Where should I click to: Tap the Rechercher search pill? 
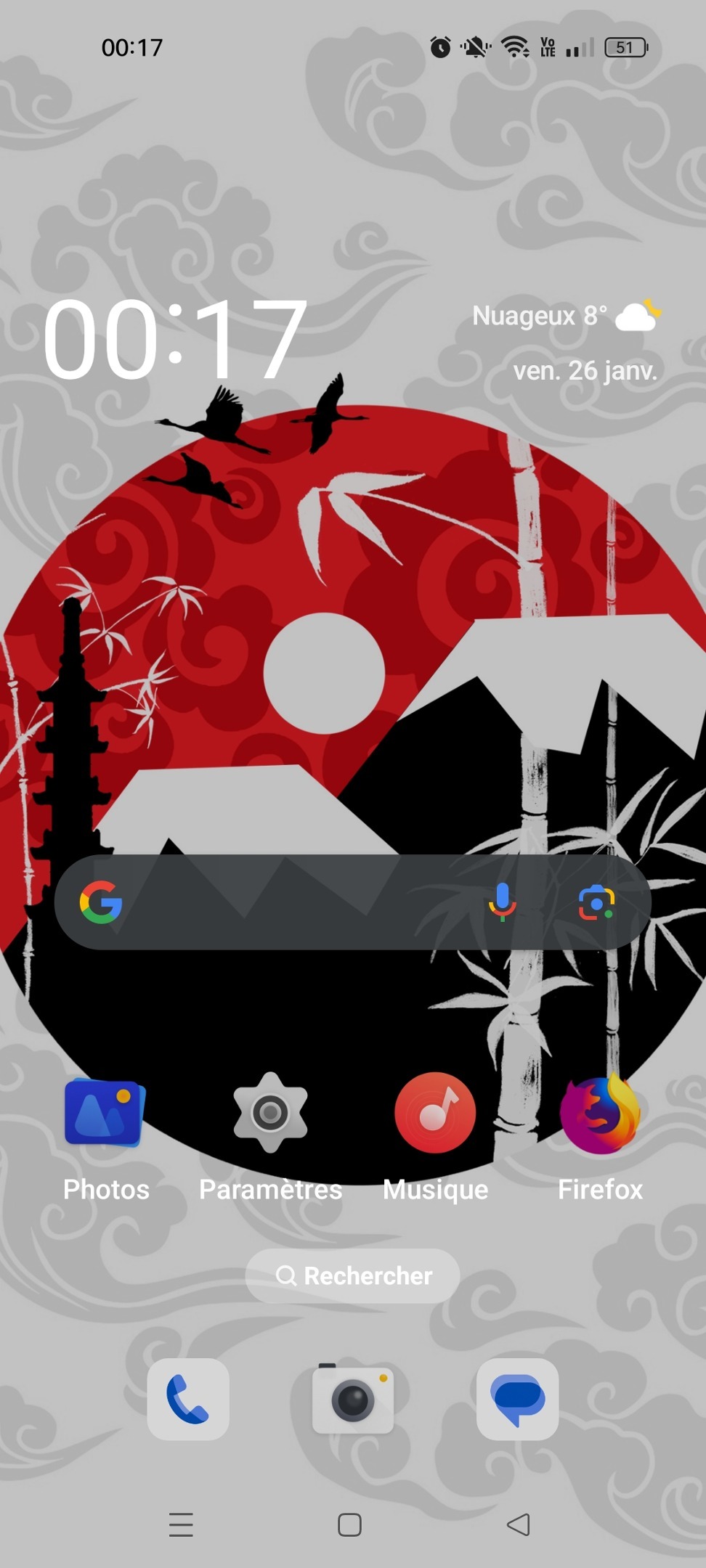(353, 1275)
